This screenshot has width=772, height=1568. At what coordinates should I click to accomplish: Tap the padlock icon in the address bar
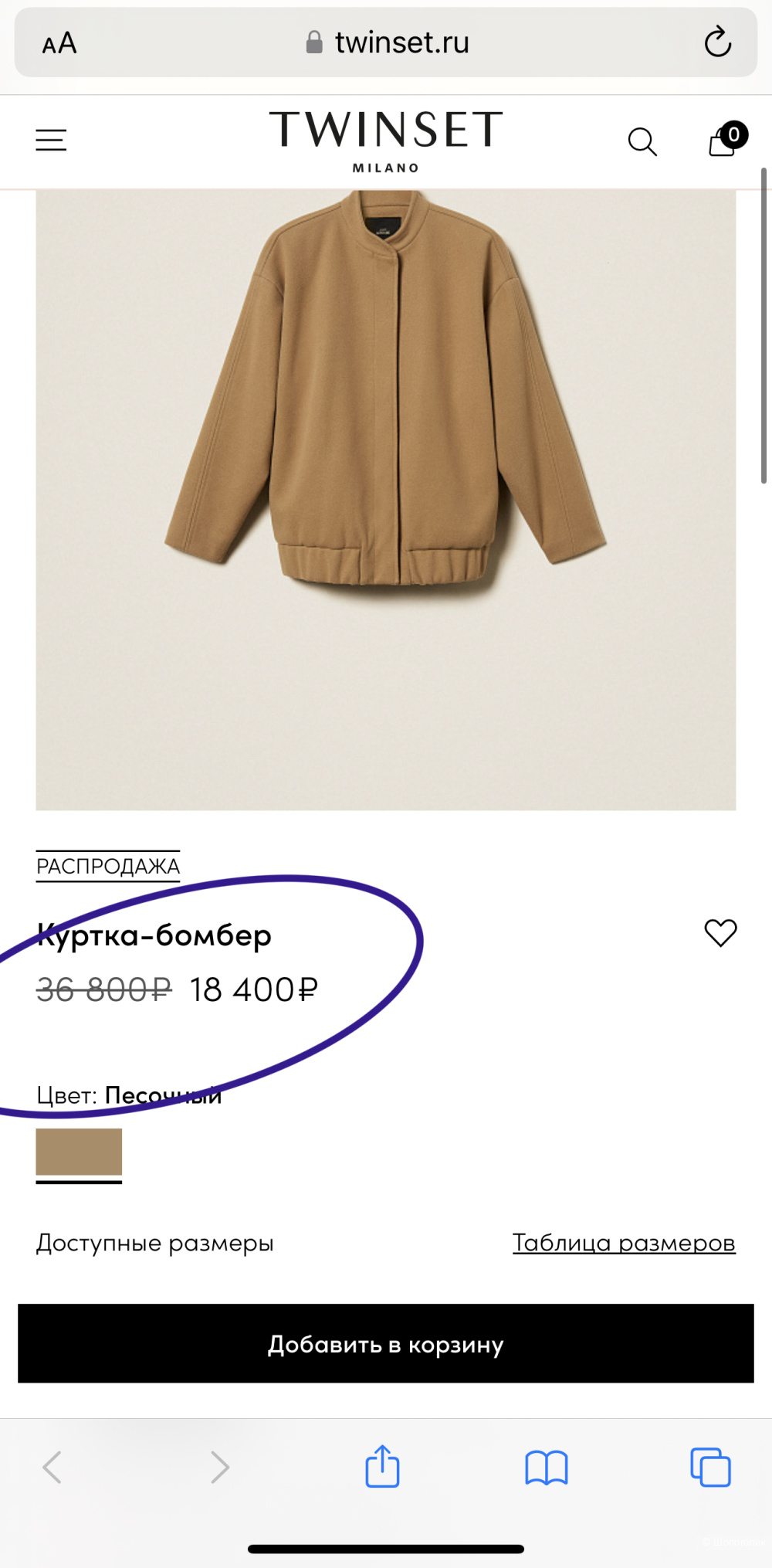(x=313, y=42)
